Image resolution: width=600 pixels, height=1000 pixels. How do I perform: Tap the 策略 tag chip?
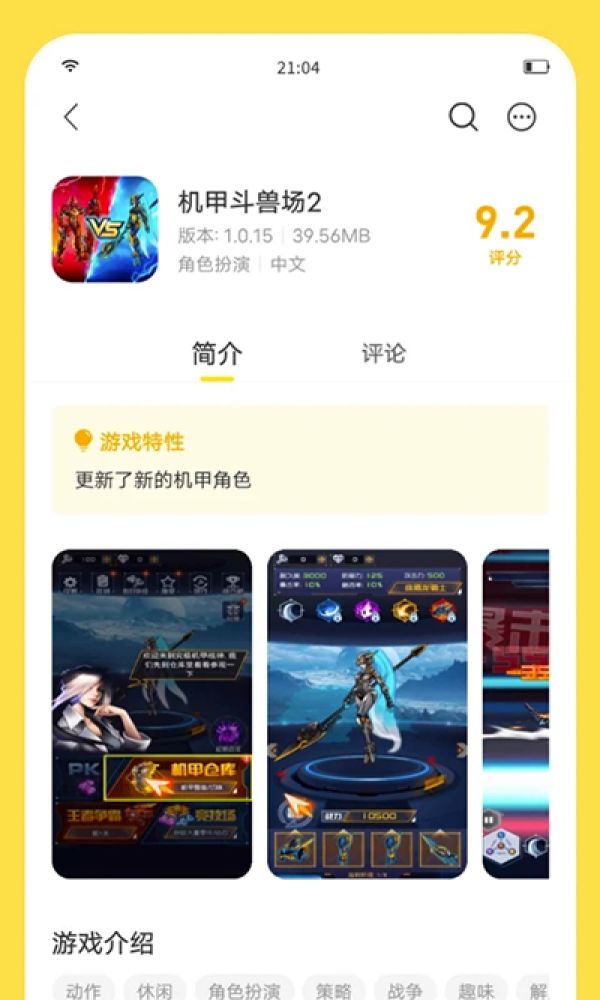pyautogui.click(x=334, y=989)
